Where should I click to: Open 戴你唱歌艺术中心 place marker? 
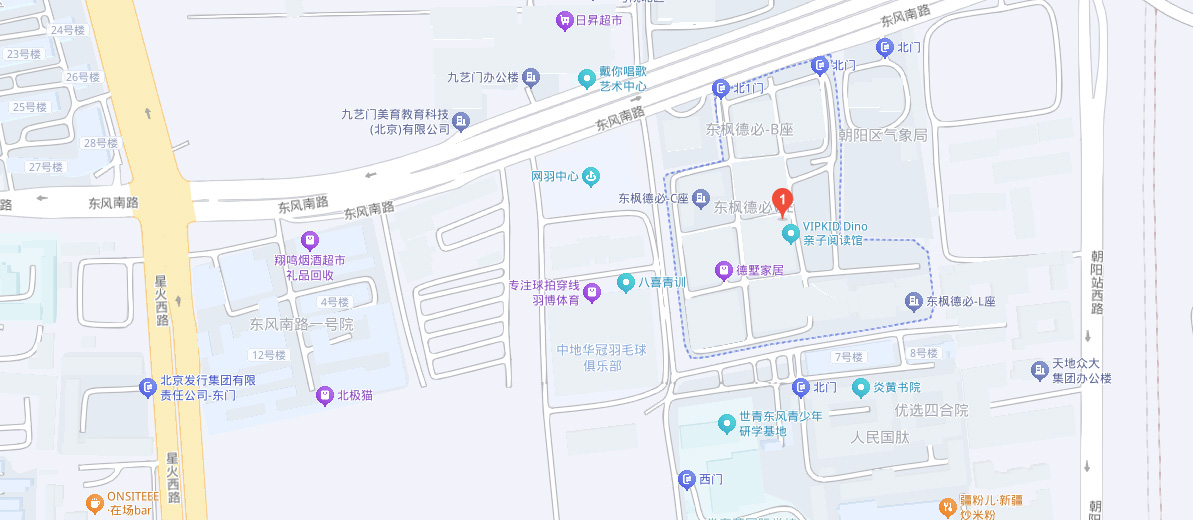pyautogui.click(x=587, y=78)
